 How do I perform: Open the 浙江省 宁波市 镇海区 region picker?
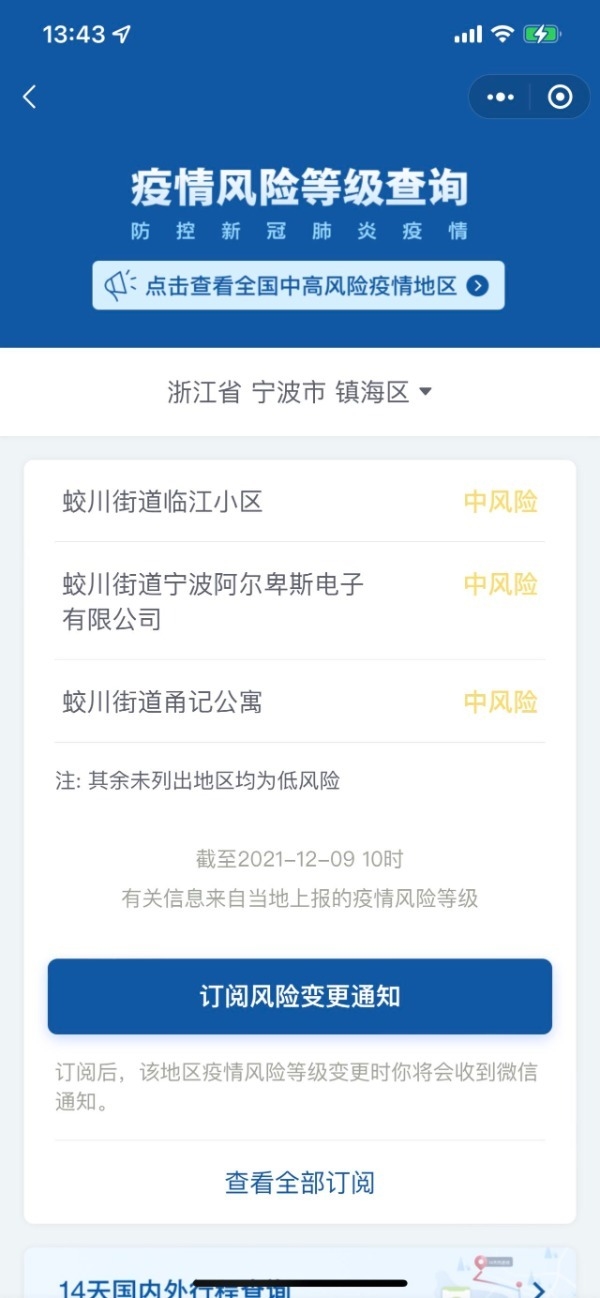click(300, 392)
